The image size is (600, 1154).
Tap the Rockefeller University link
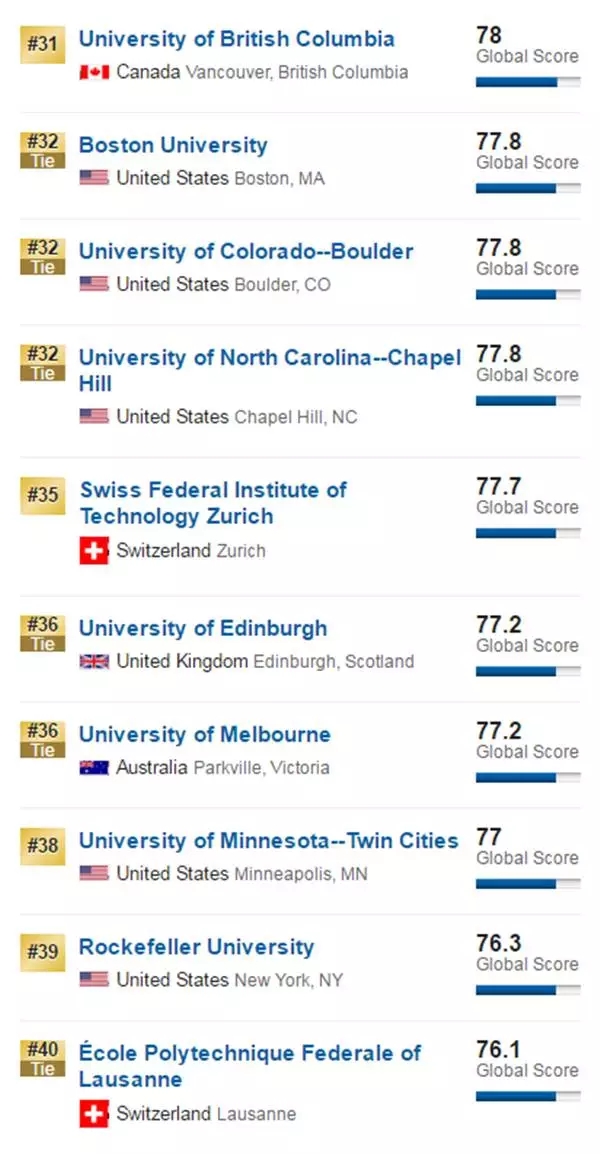tap(197, 947)
